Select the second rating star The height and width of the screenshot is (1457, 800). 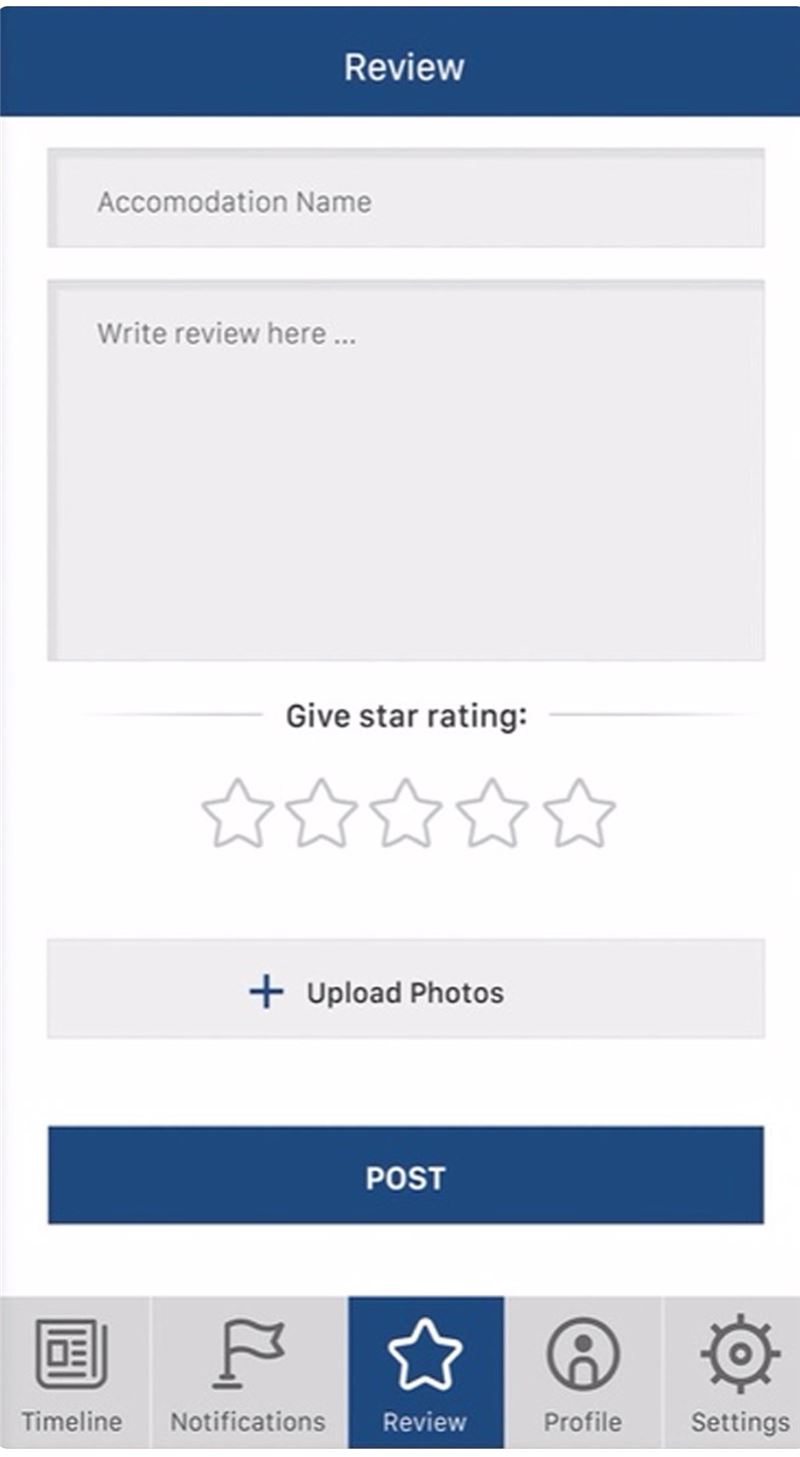coord(321,814)
